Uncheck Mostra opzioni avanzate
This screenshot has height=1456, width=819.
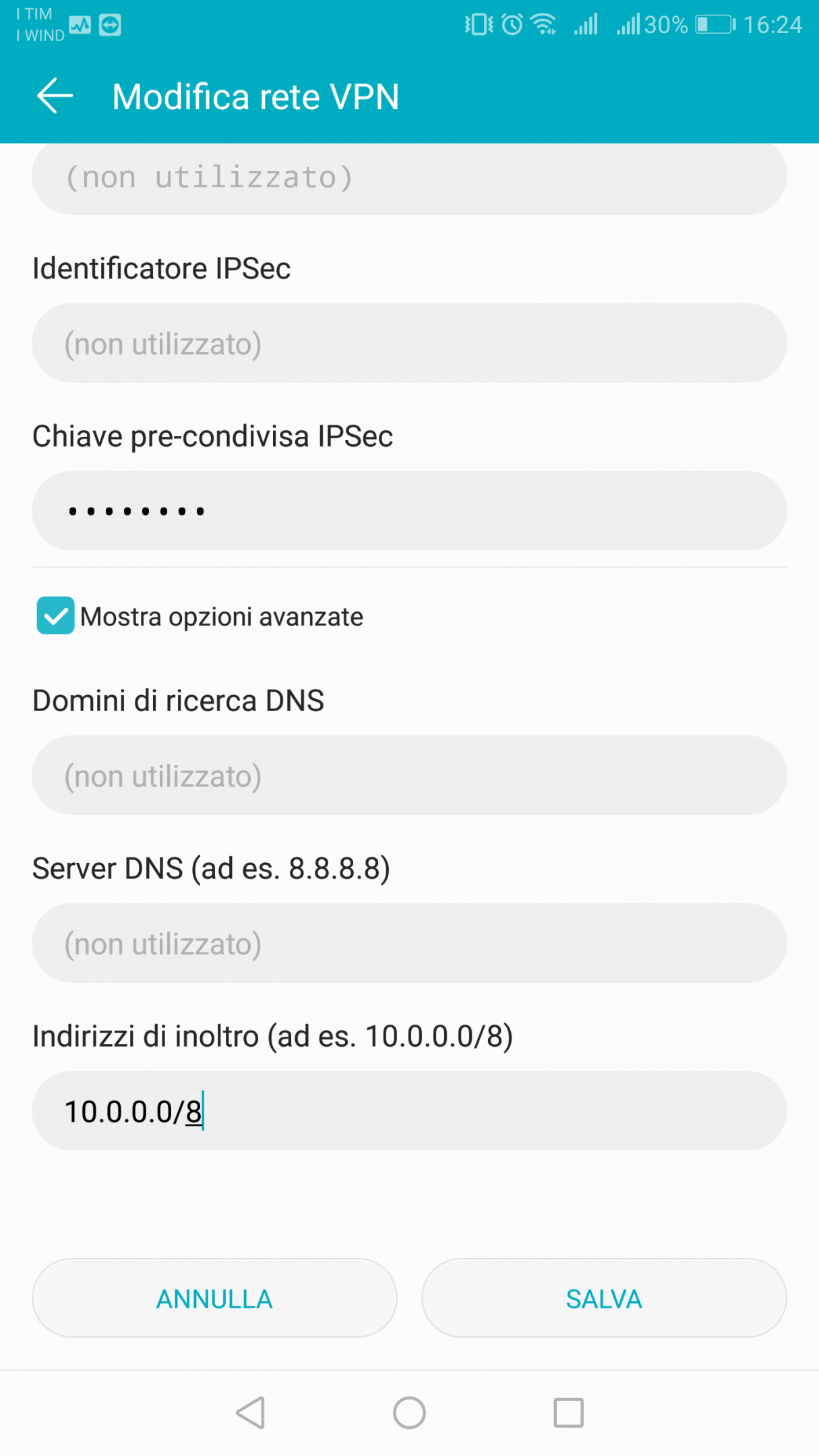(x=55, y=615)
